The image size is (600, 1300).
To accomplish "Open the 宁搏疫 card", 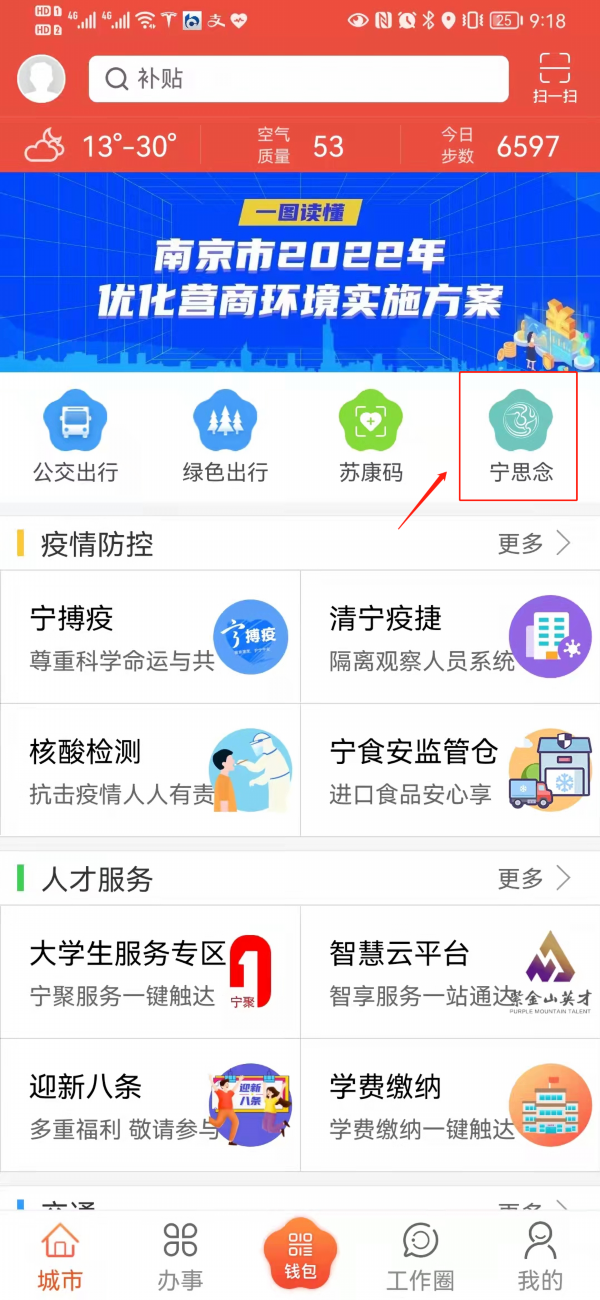I will (150, 636).
